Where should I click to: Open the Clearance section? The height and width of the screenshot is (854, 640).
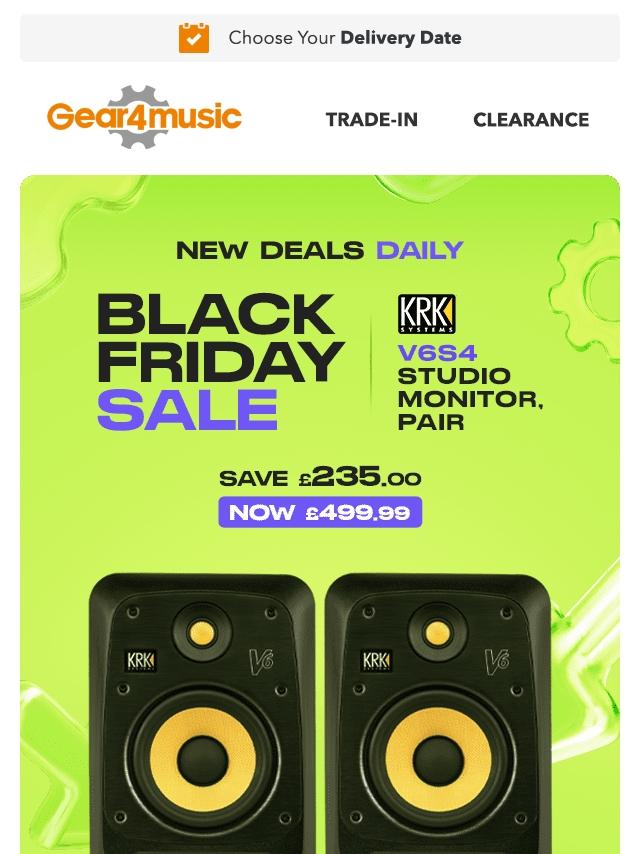point(531,120)
